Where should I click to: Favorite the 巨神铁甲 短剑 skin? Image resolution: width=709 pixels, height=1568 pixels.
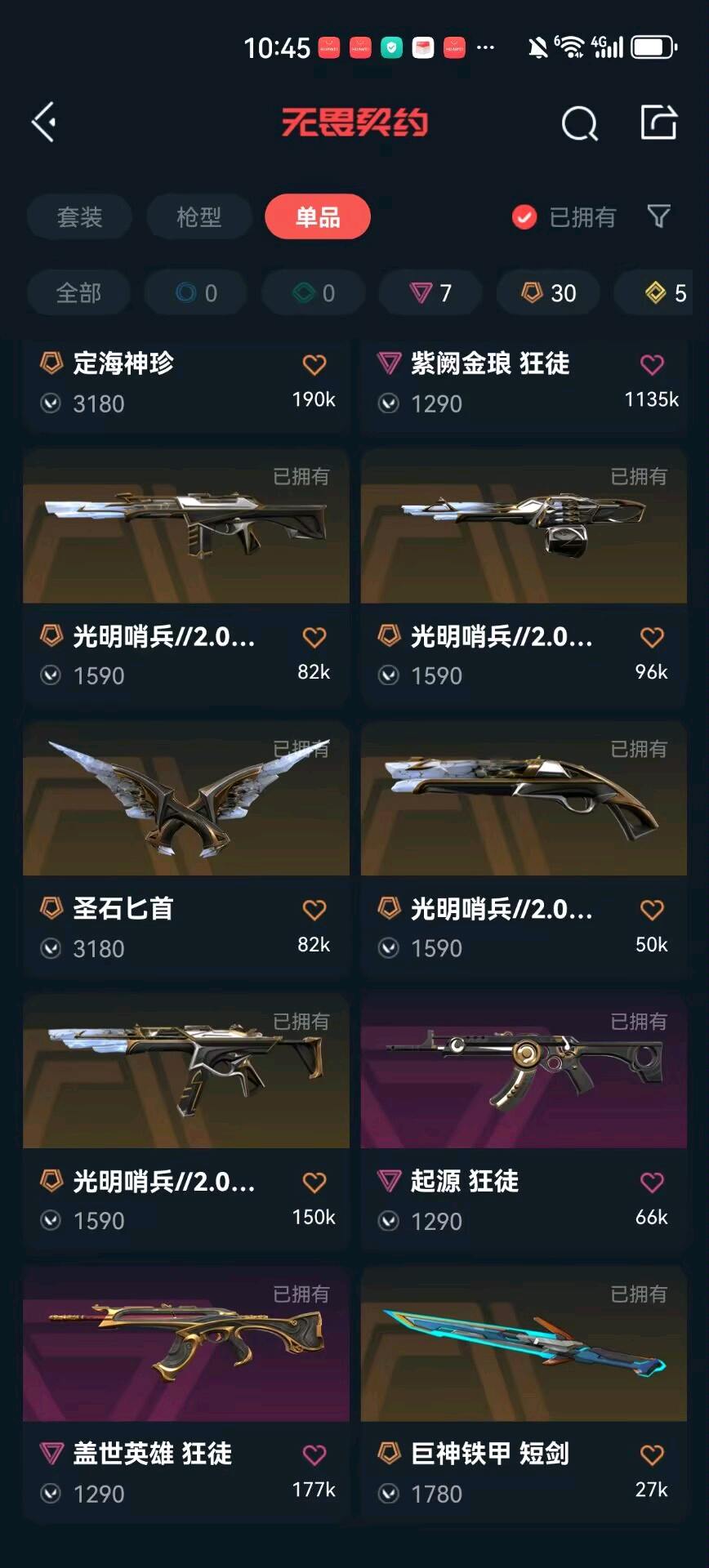point(652,1454)
